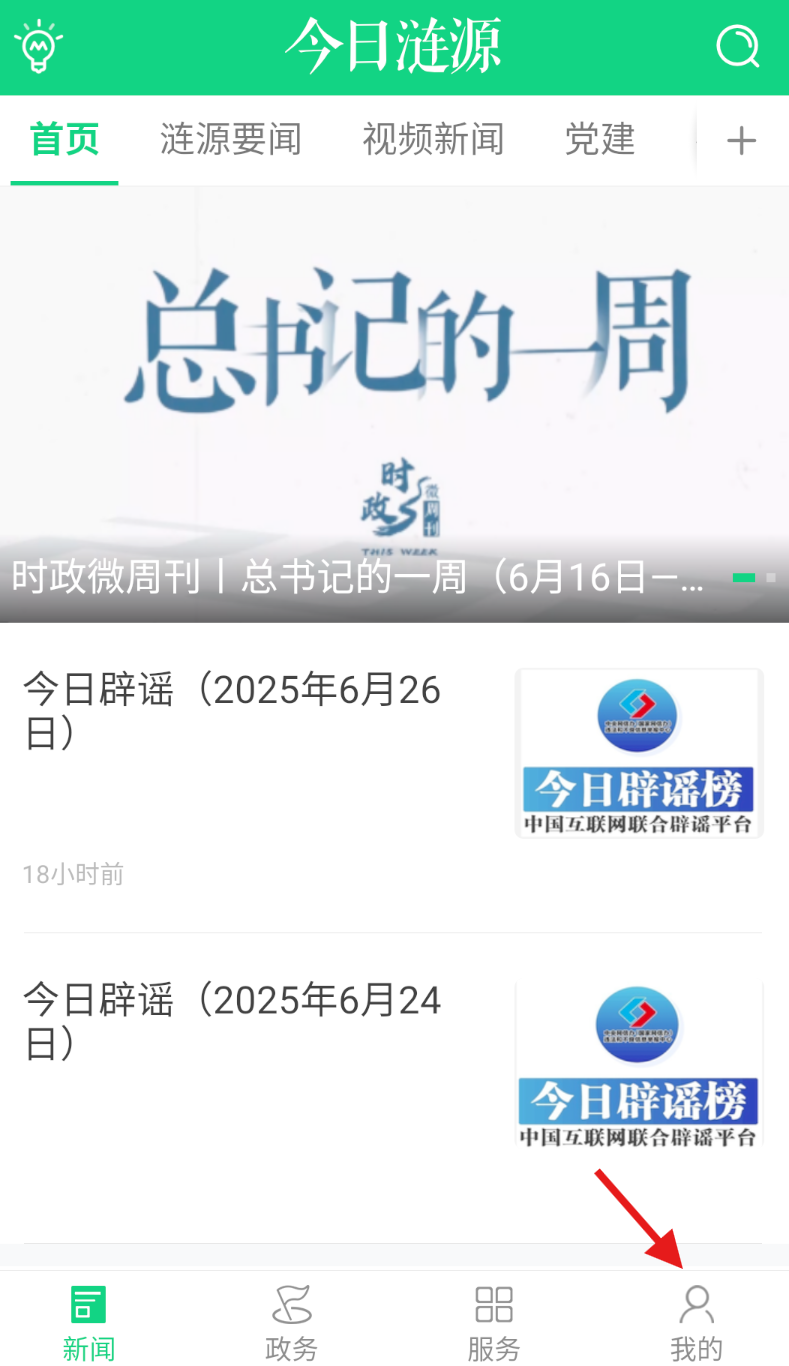Viewport: 789px width, 1366px height.
Task: Tap the + to add more channels
Action: pyautogui.click(x=741, y=140)
